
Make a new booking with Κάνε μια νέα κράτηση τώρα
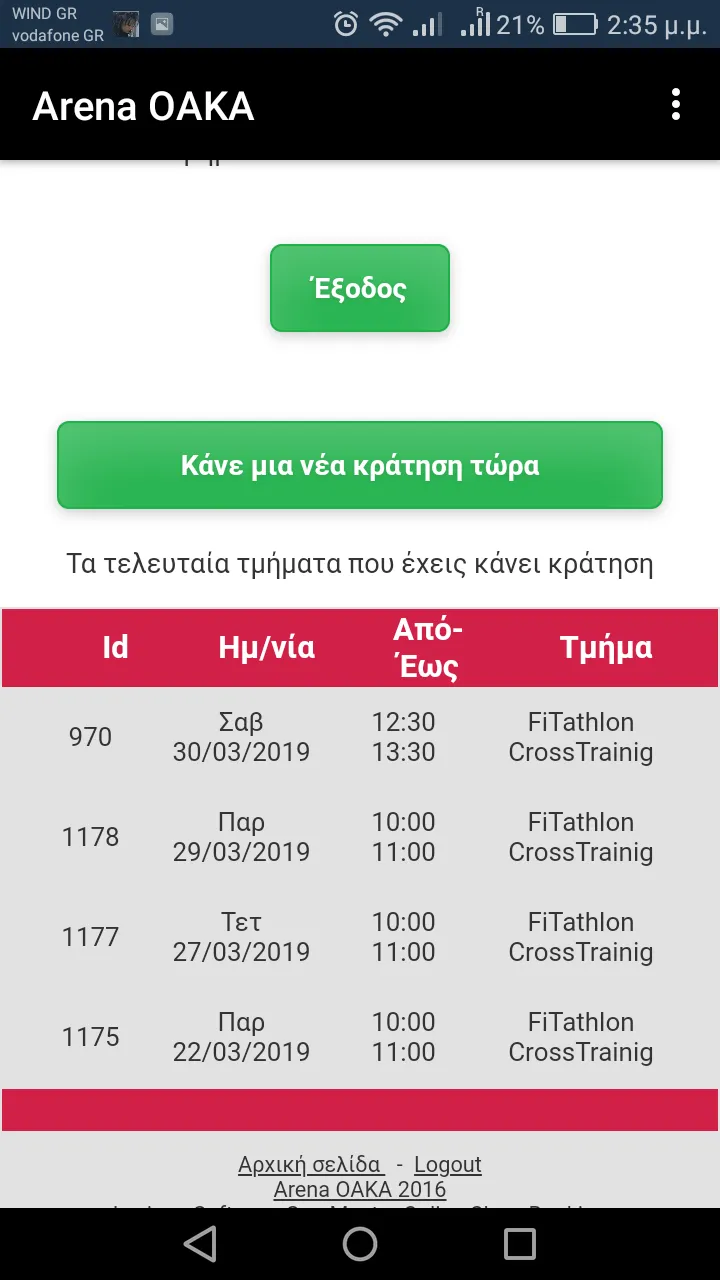[360, 465]
